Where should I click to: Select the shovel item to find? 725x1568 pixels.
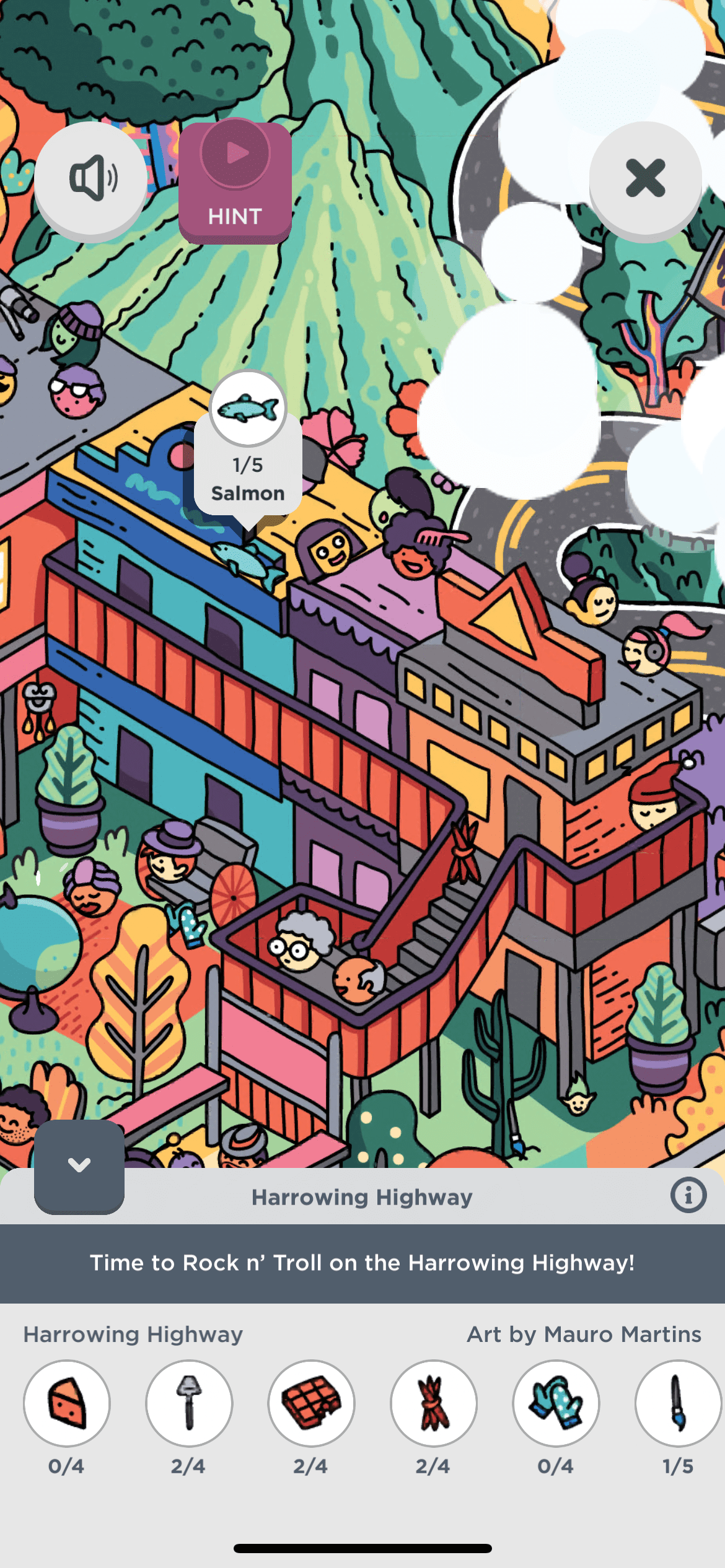(189, 1403)
